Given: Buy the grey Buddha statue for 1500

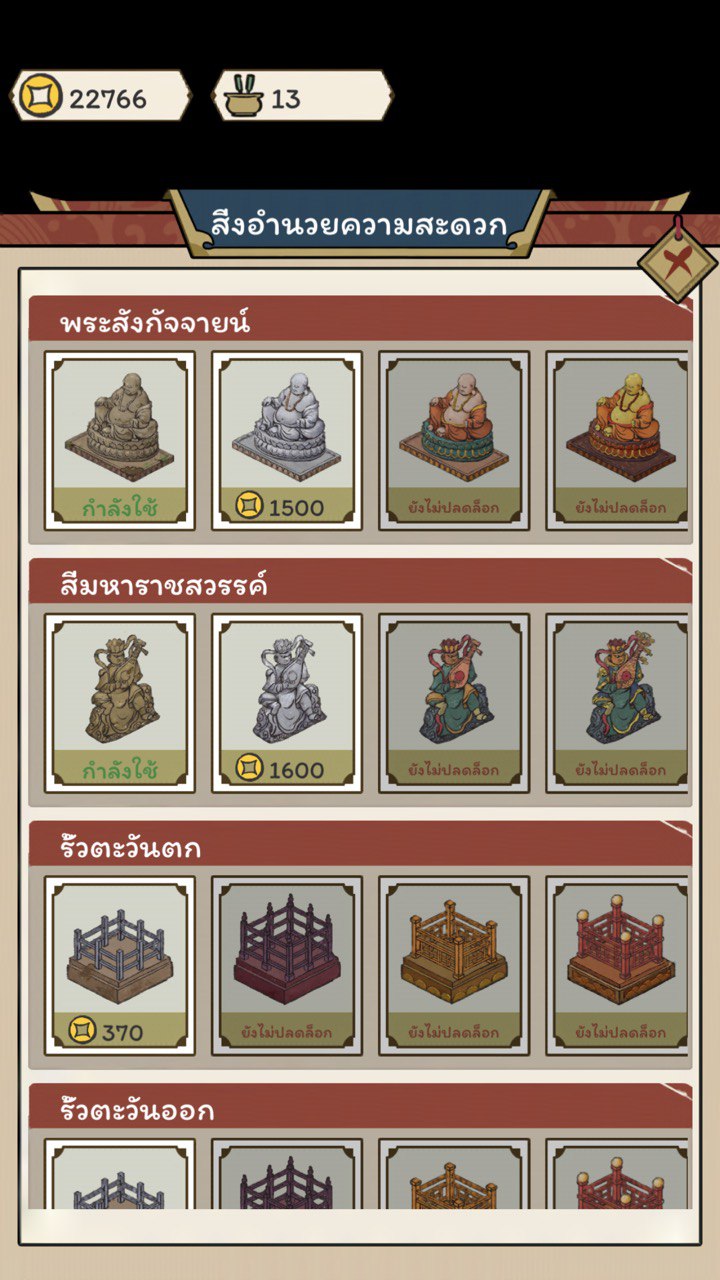Looking at the screenshot, I should click(x=287, y=440).
